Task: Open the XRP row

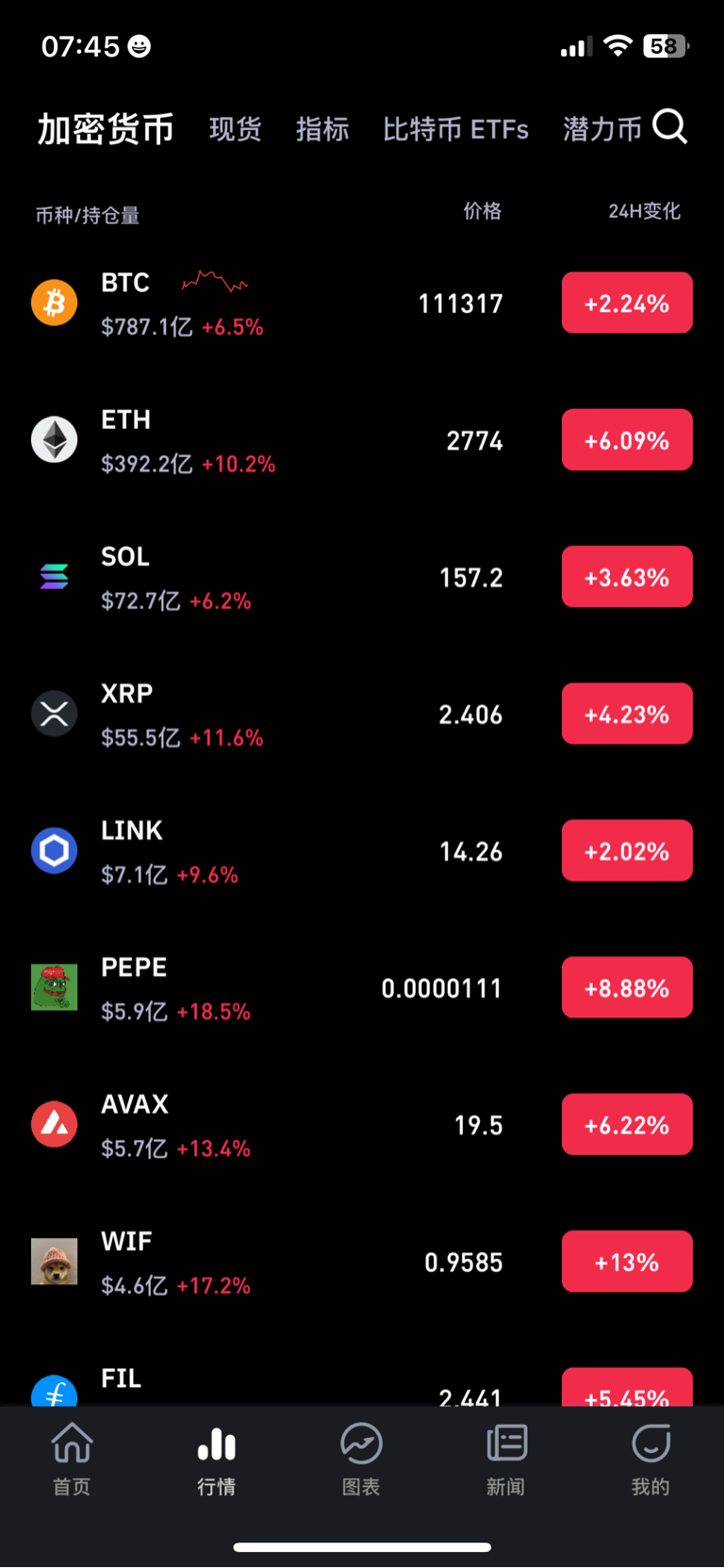Action: [362, 714]
